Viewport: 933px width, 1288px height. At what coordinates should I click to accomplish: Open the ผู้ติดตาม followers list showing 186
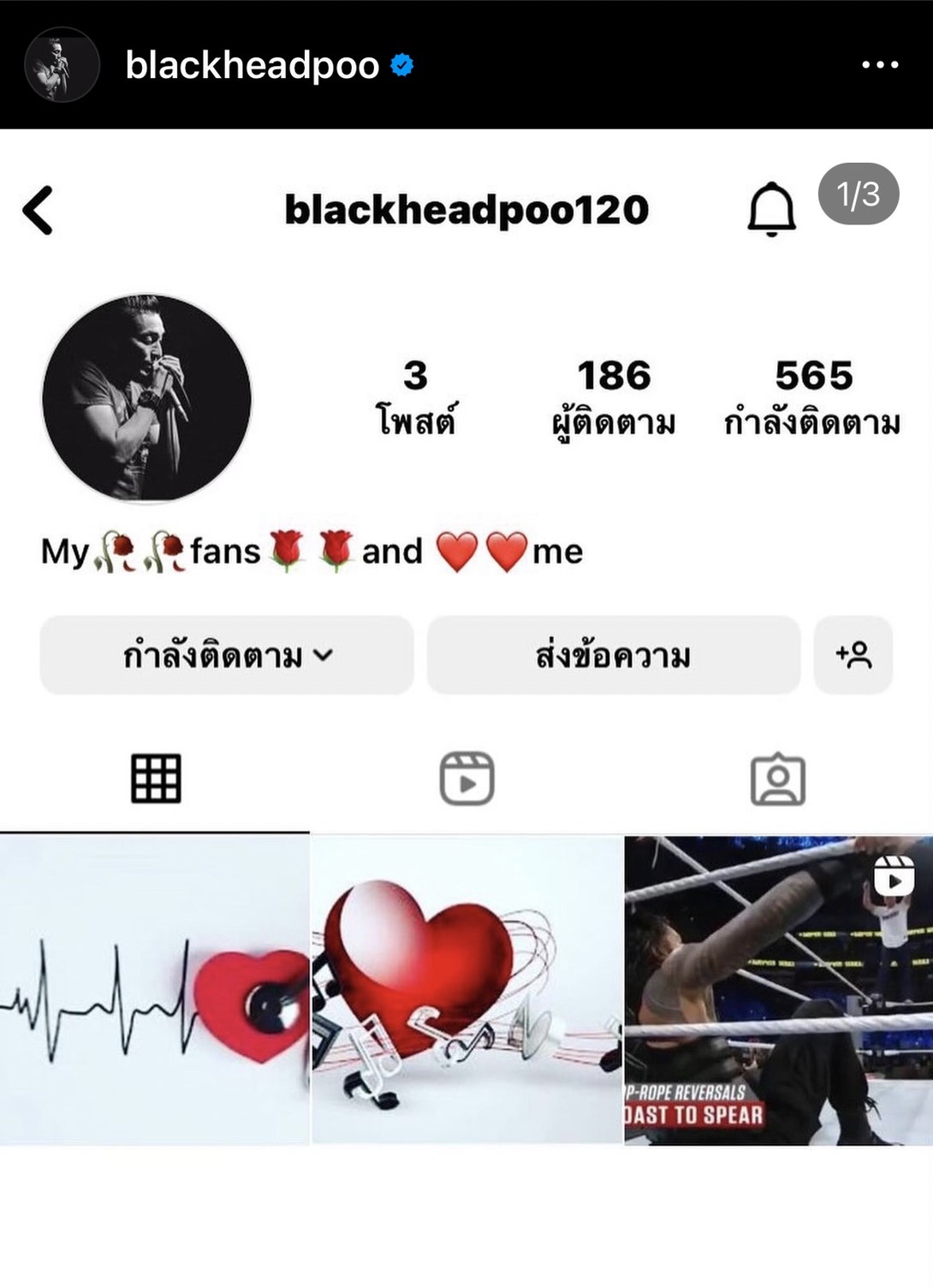[x=614, y=394]
